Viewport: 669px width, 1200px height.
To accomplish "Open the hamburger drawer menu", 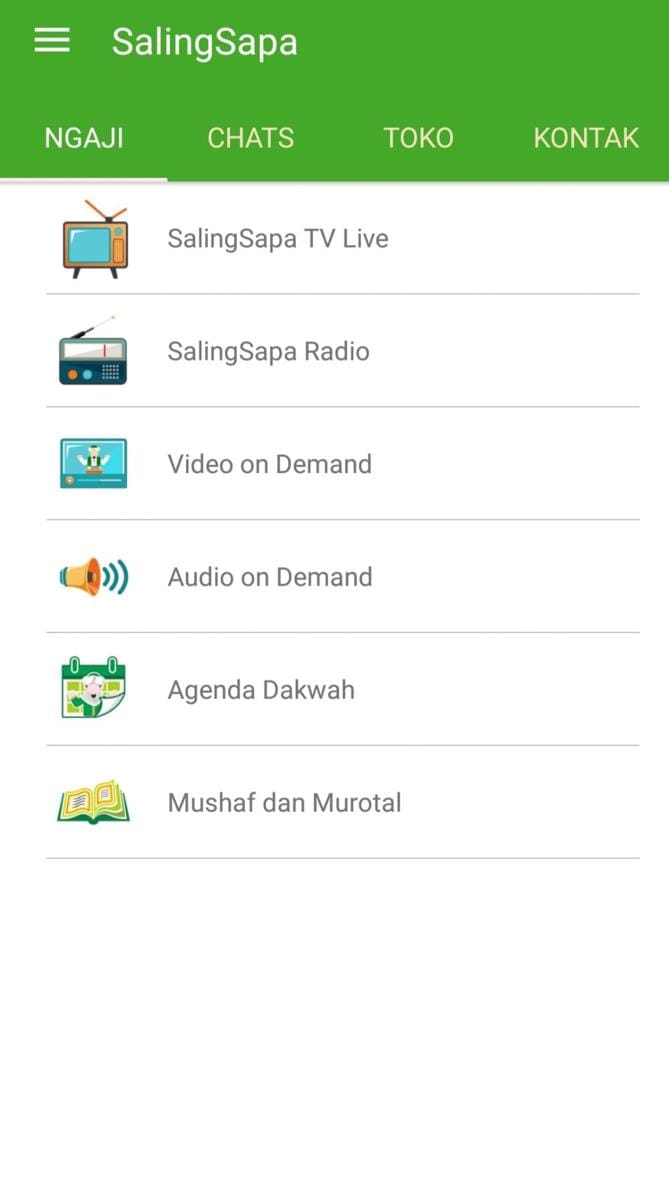I will (52, 40).
